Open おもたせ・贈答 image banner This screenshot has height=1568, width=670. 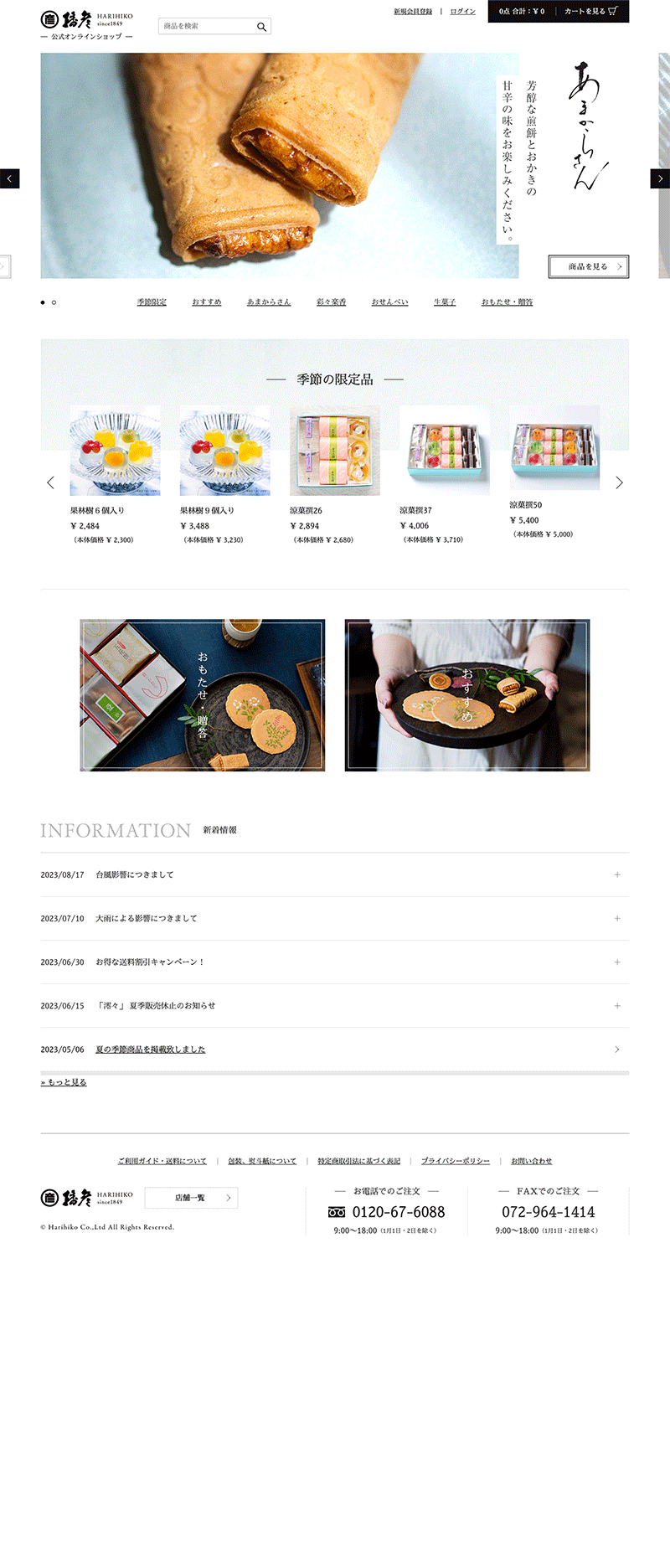point(202,695)
